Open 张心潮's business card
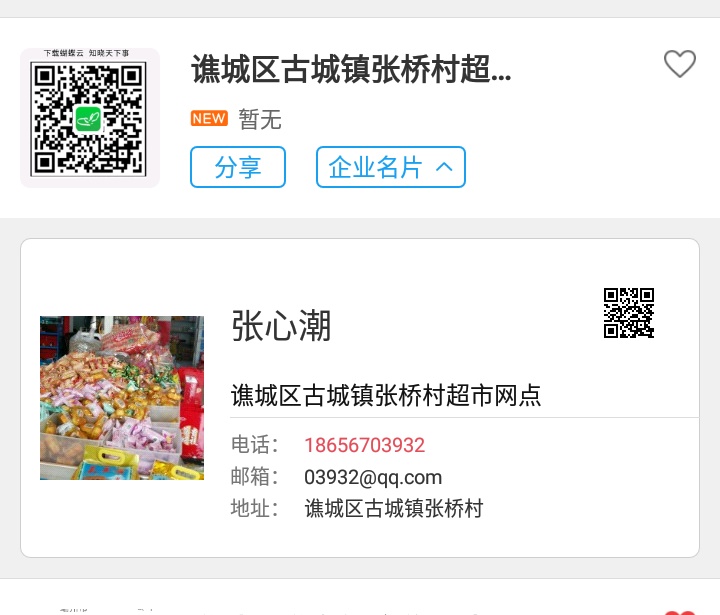This screenshot has height=615, width=720. (x=281, y=325)
